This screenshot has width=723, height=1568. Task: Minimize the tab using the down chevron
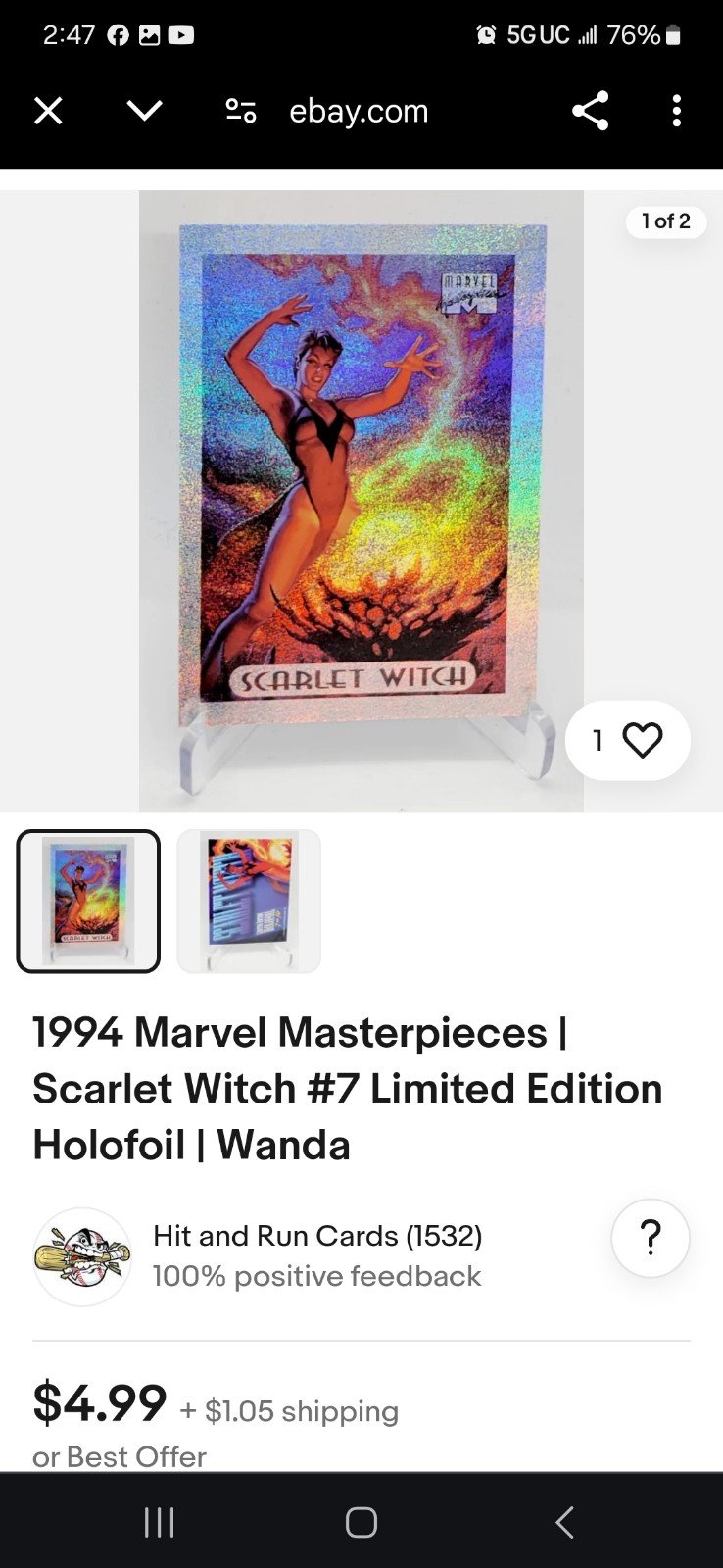(144, 111)
